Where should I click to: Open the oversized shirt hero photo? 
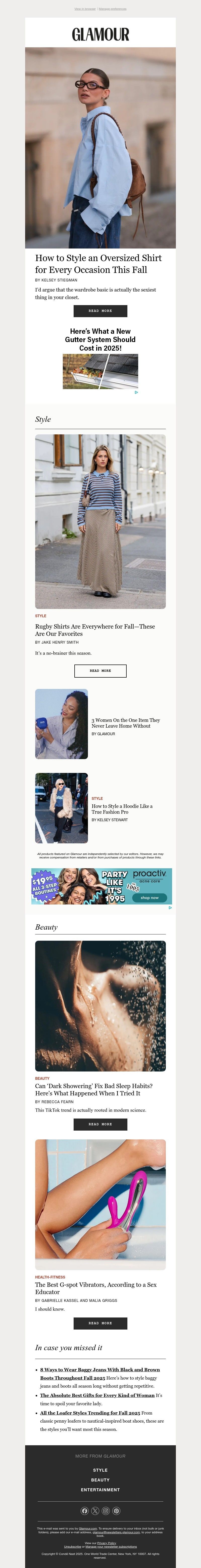(x=100, y=148)
